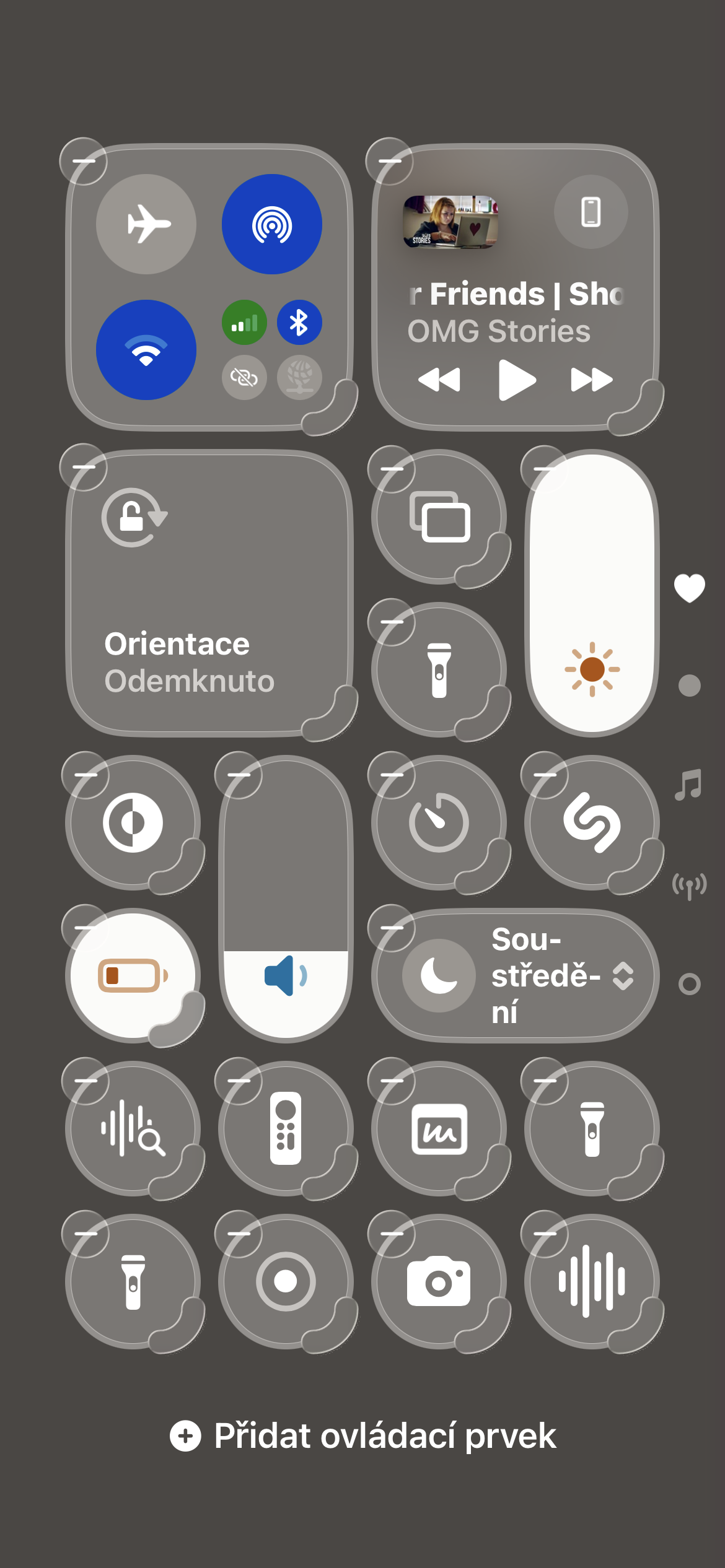Start Shazam music recognition
This screenshot has height=1568, width=725.
point(592,822)
